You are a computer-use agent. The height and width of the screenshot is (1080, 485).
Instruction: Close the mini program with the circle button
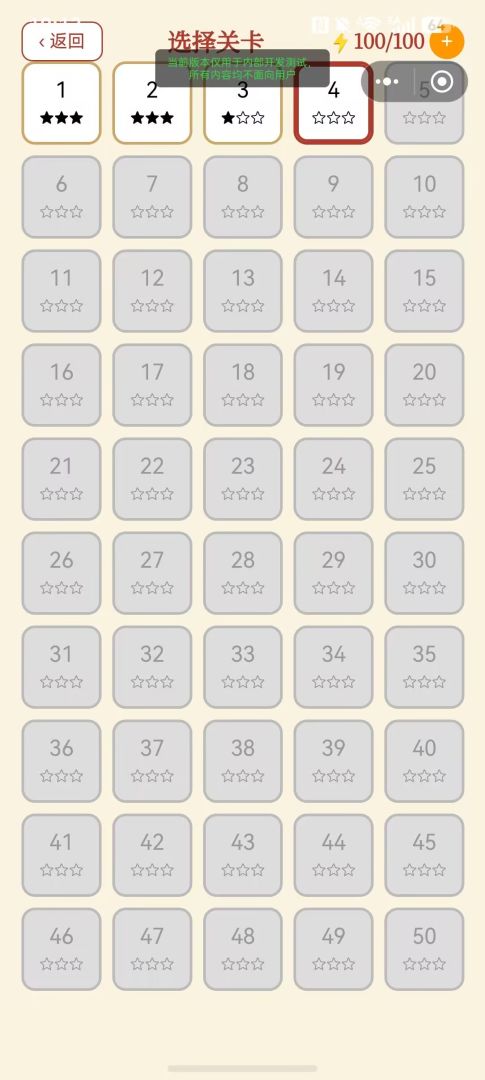pyautogui.click(x=442, y=82)
